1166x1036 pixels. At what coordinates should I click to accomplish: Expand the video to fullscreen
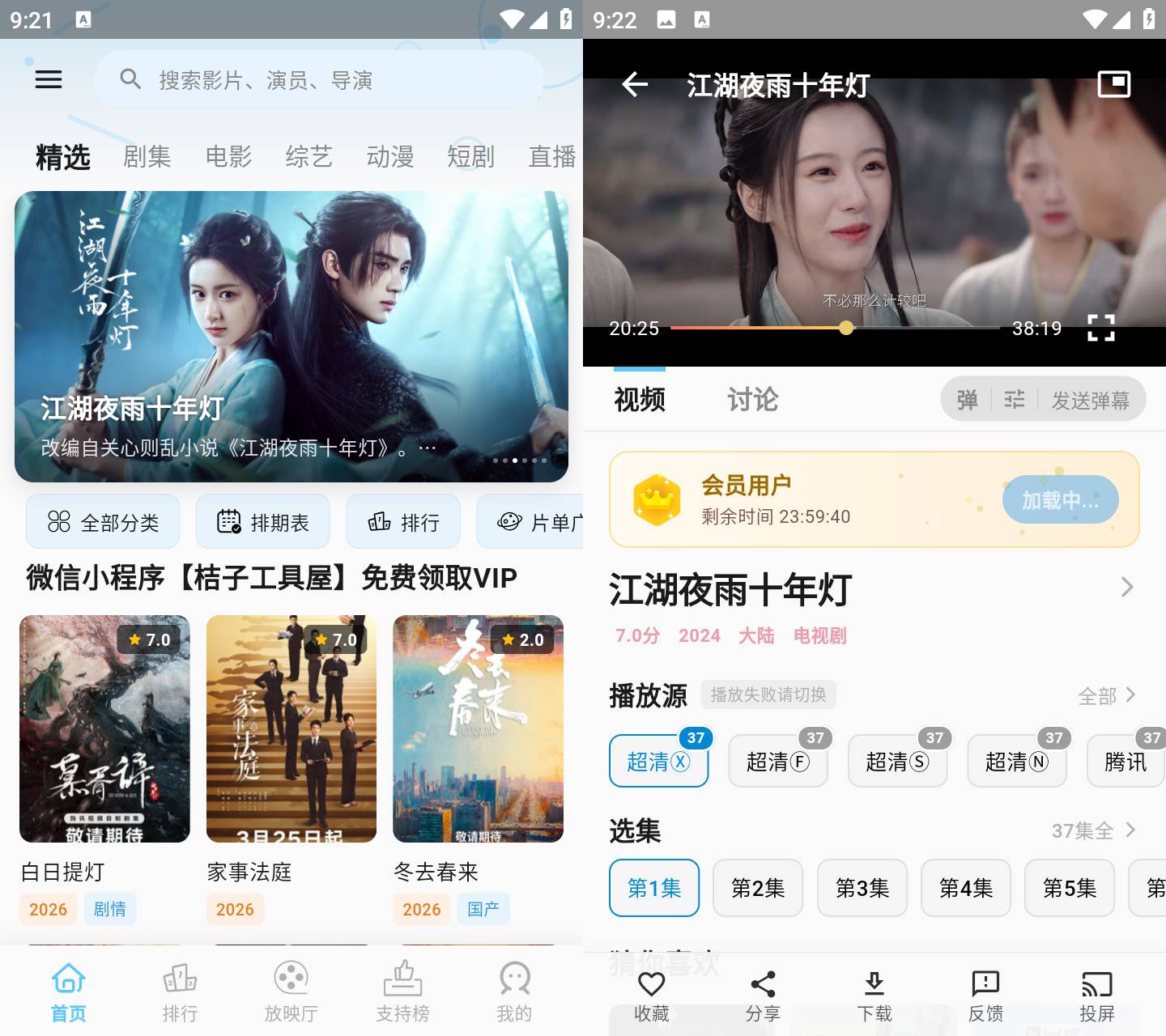coord(1100,328)
